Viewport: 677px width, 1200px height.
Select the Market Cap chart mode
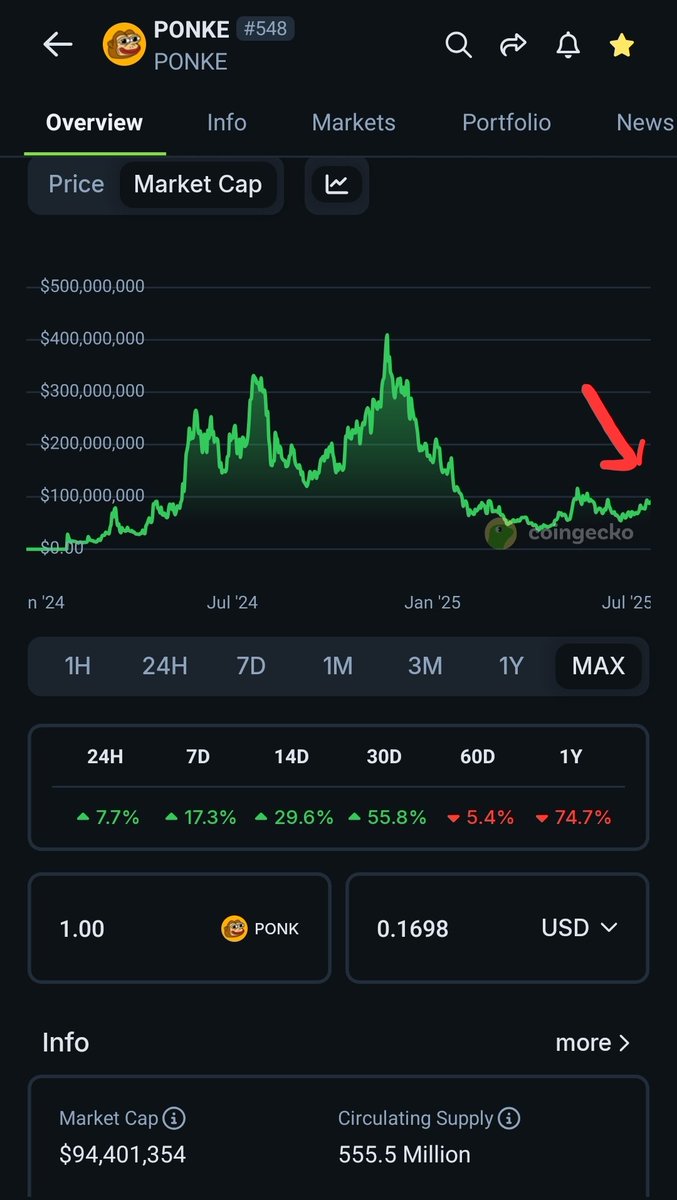point(198,184)
